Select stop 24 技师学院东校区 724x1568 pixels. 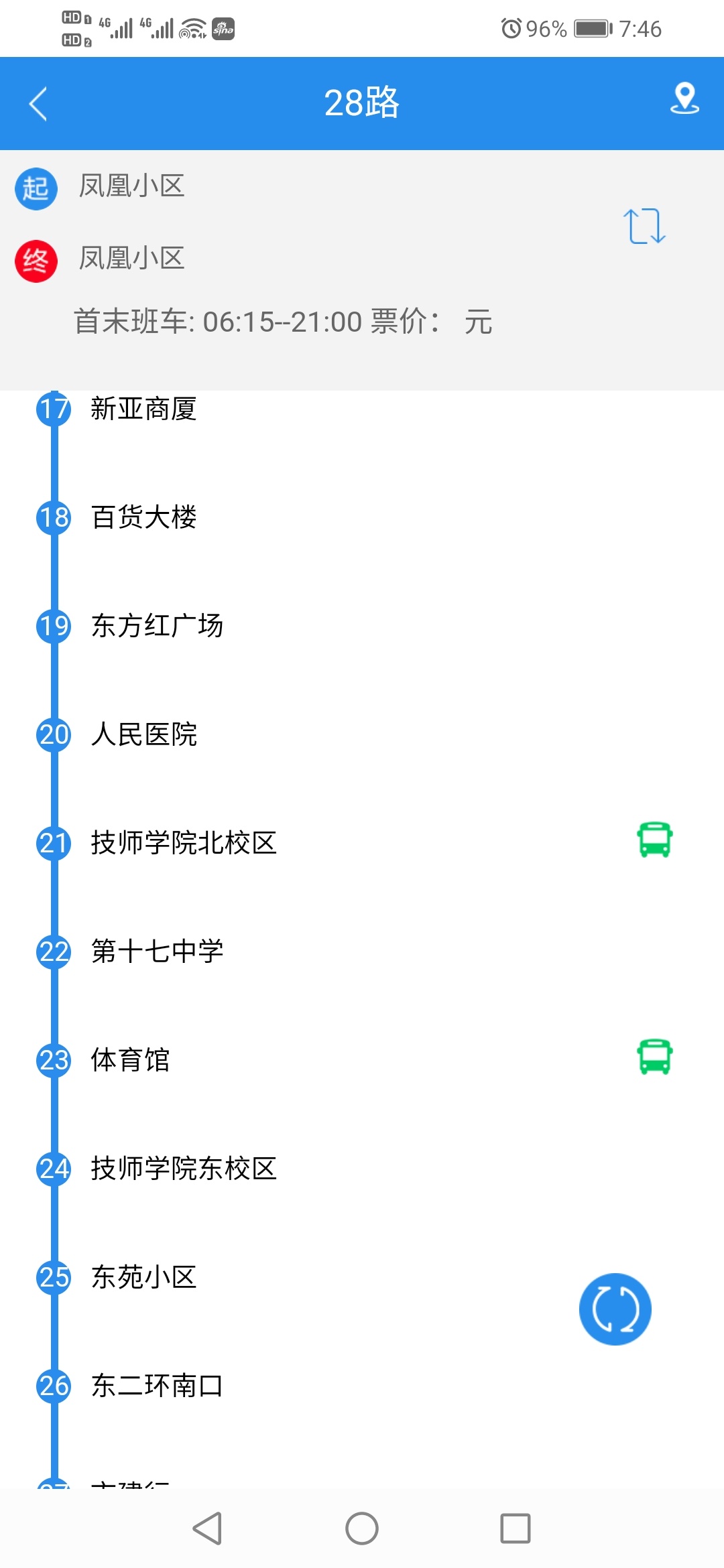184,1169
